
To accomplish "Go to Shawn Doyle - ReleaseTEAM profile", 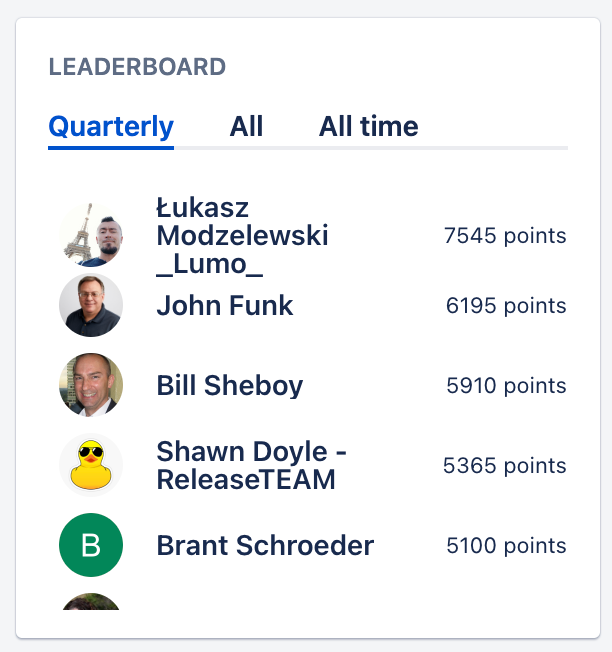I will click(251, 466).
